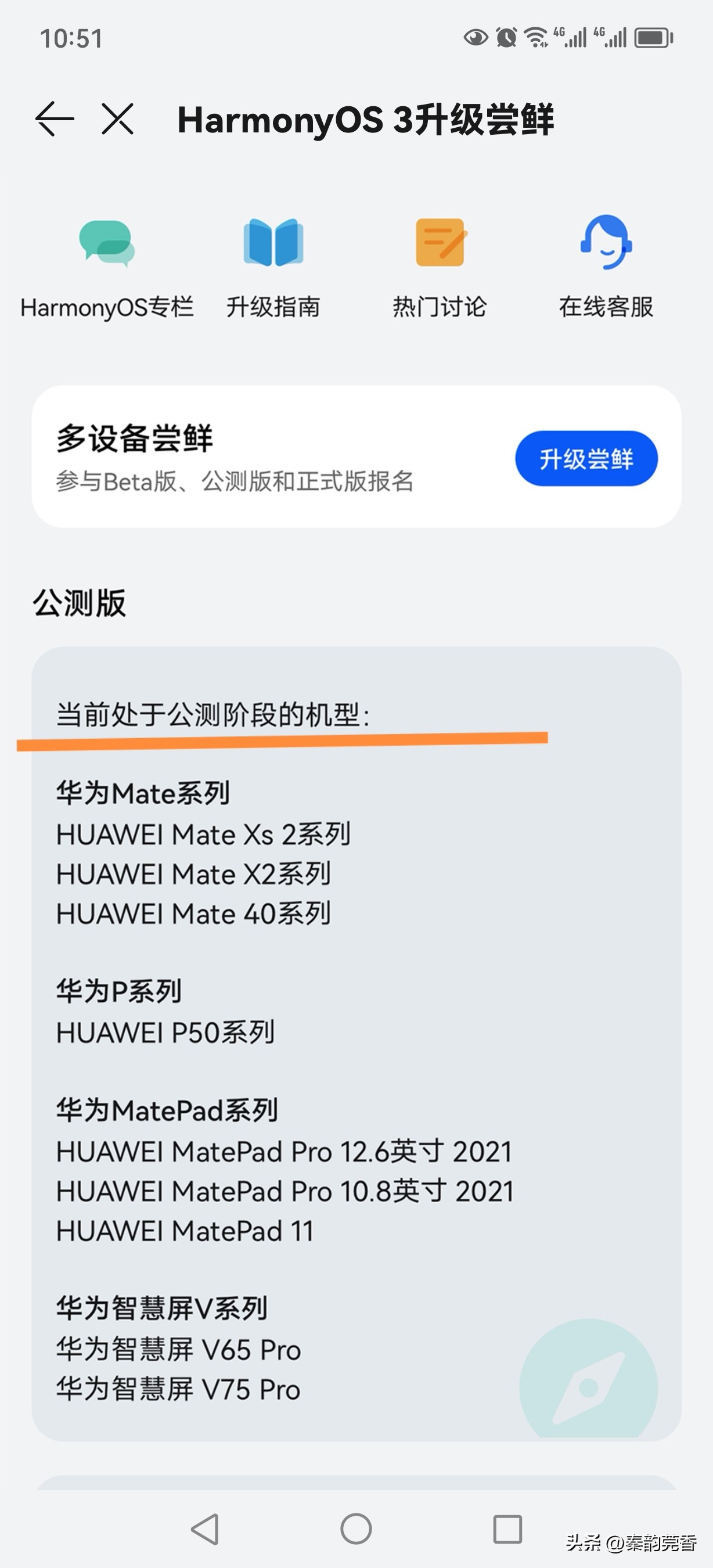Tap the battery indicator in status bar
Viewport: 713px width, 1568px height.
[652, 38]
